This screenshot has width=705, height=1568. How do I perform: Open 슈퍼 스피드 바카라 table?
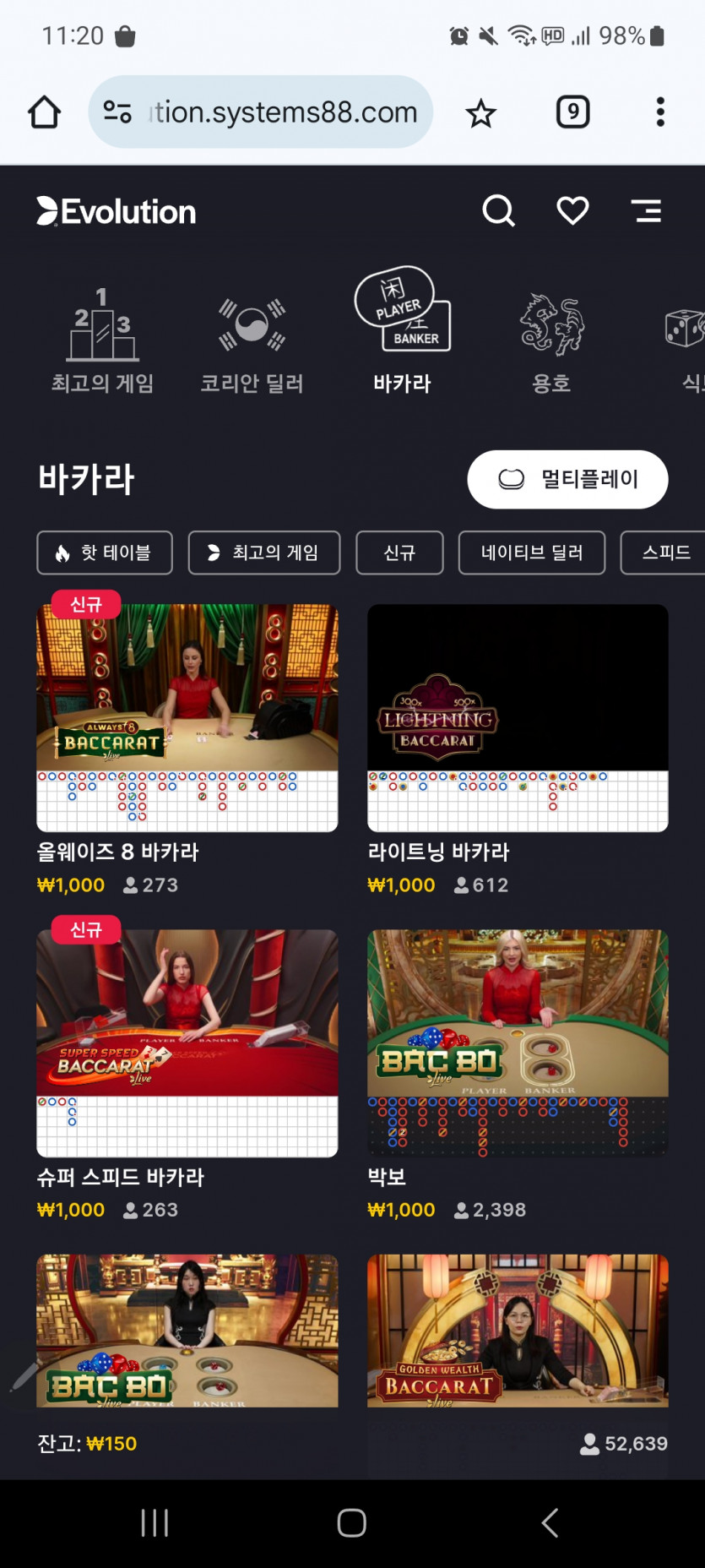[187, 1043]
